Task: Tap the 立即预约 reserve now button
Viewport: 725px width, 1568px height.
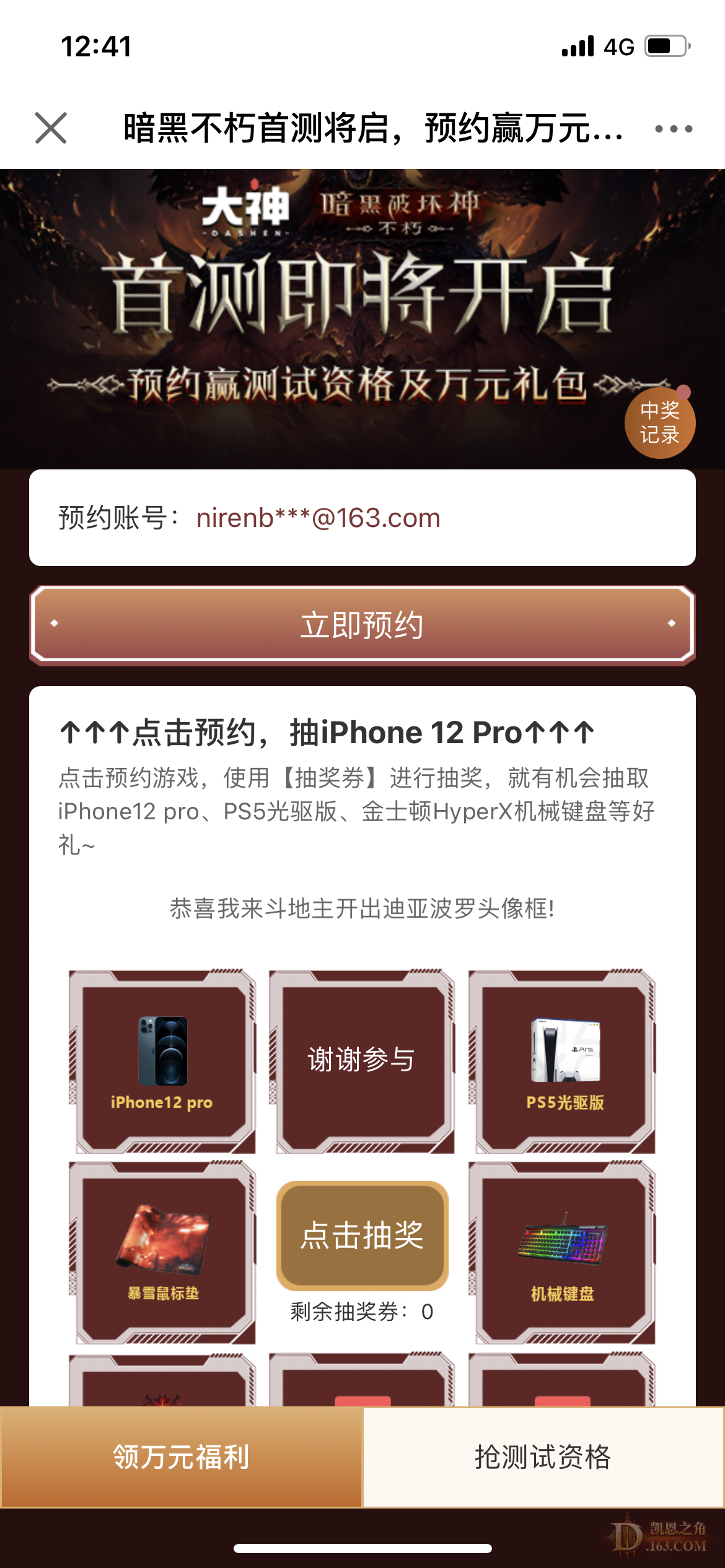Action: tap(362, 625)
